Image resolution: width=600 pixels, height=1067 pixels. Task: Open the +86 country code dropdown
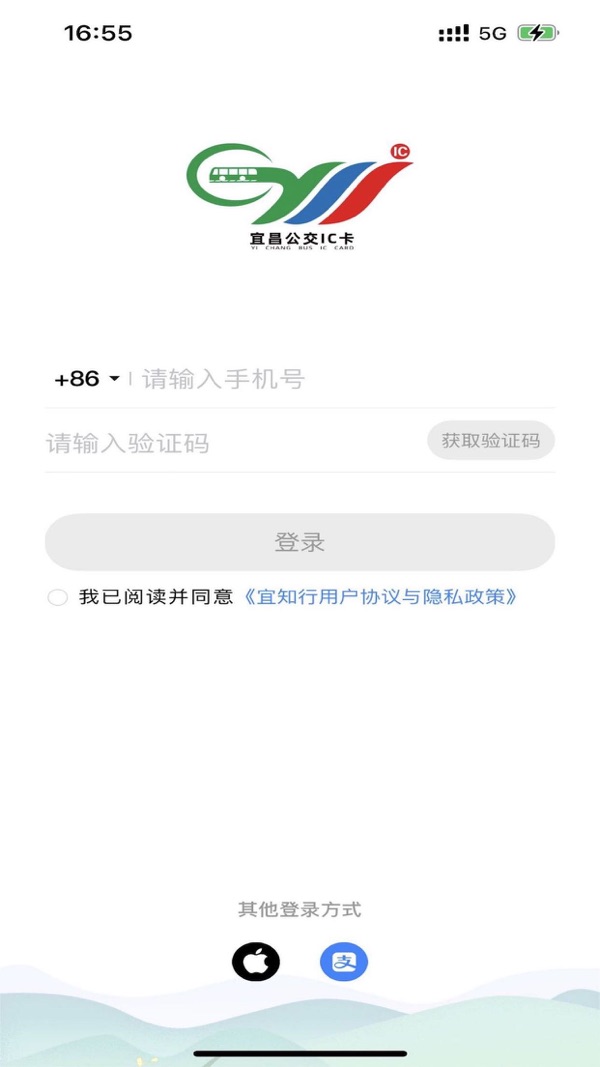click(86, 378)
